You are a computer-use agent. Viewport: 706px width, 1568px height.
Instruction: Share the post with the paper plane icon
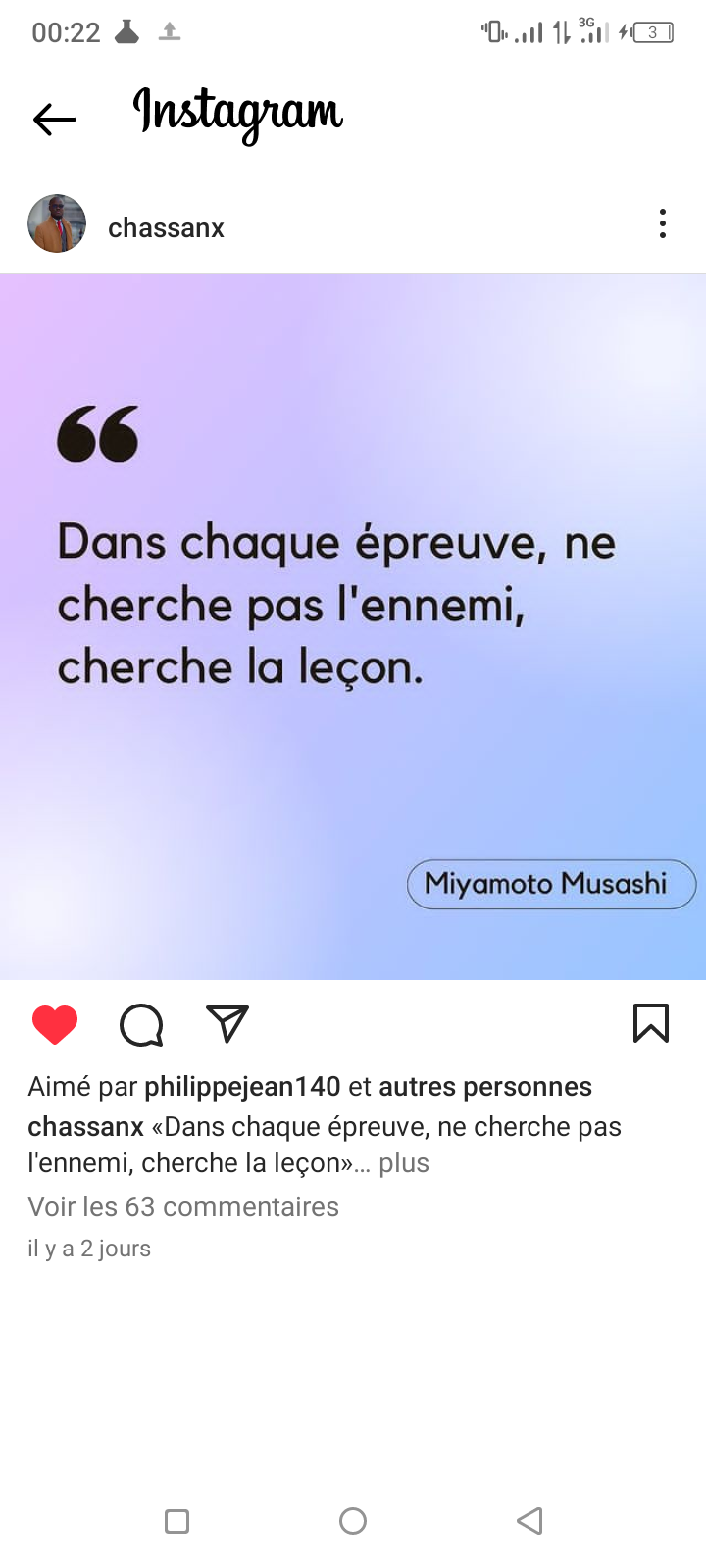coord(227,1024)
